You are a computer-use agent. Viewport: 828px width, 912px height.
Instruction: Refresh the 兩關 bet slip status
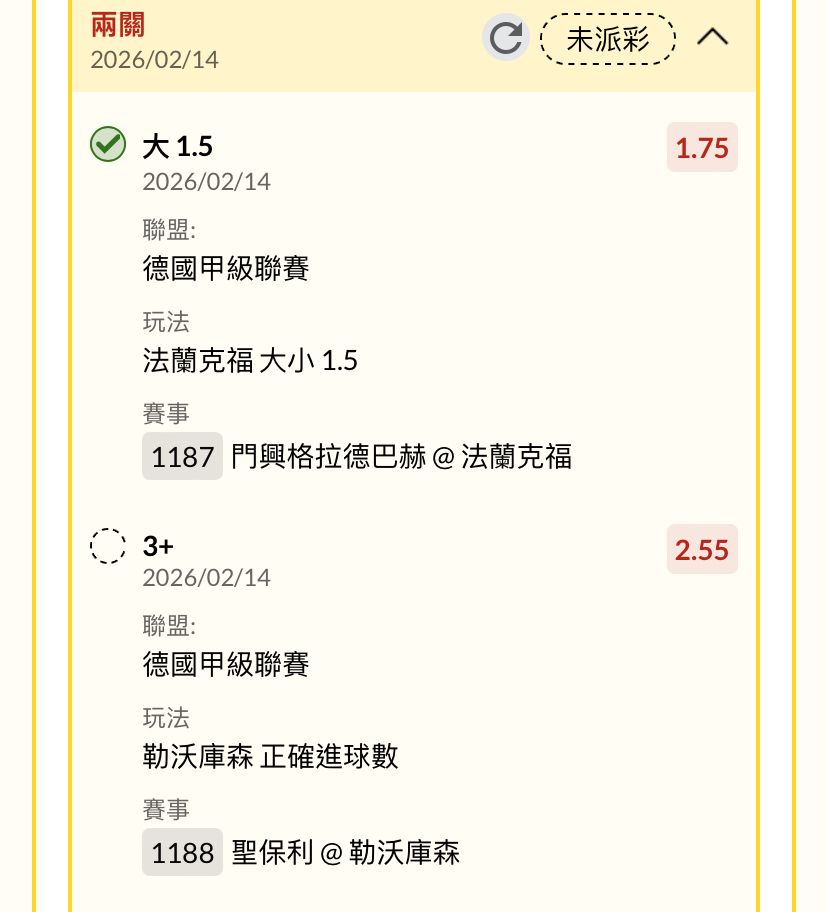506,38
